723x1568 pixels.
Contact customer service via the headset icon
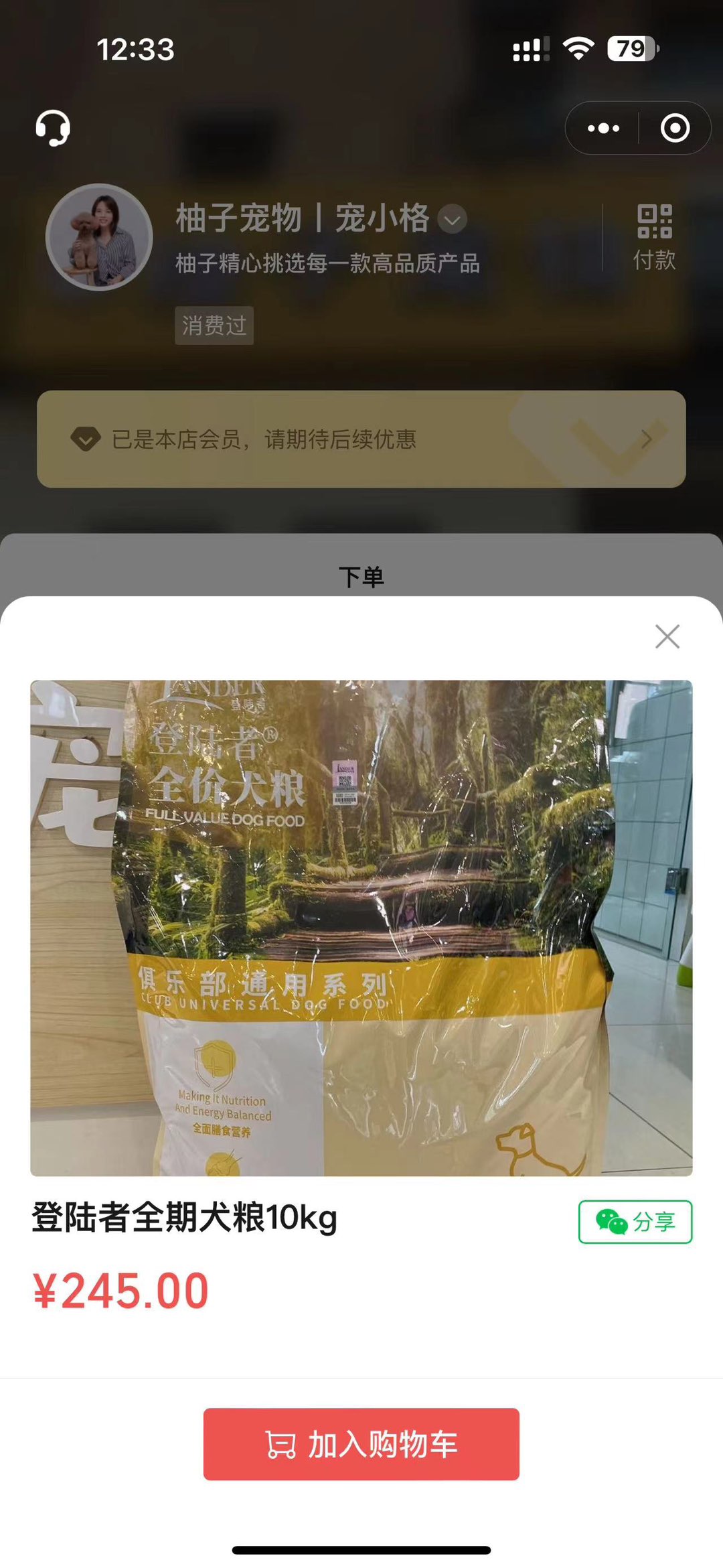click(53, 128)
